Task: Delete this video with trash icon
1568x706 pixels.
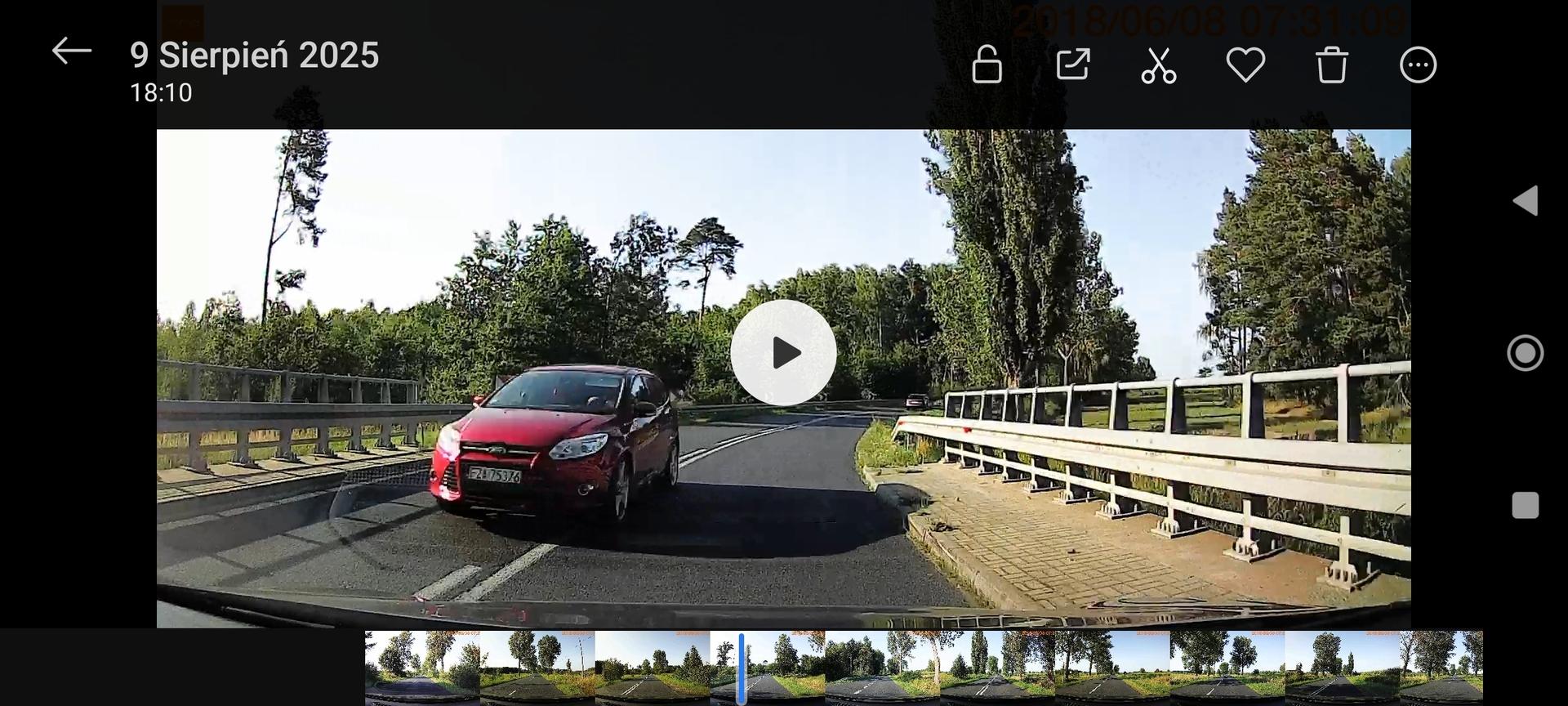Action: [1332, 65]
